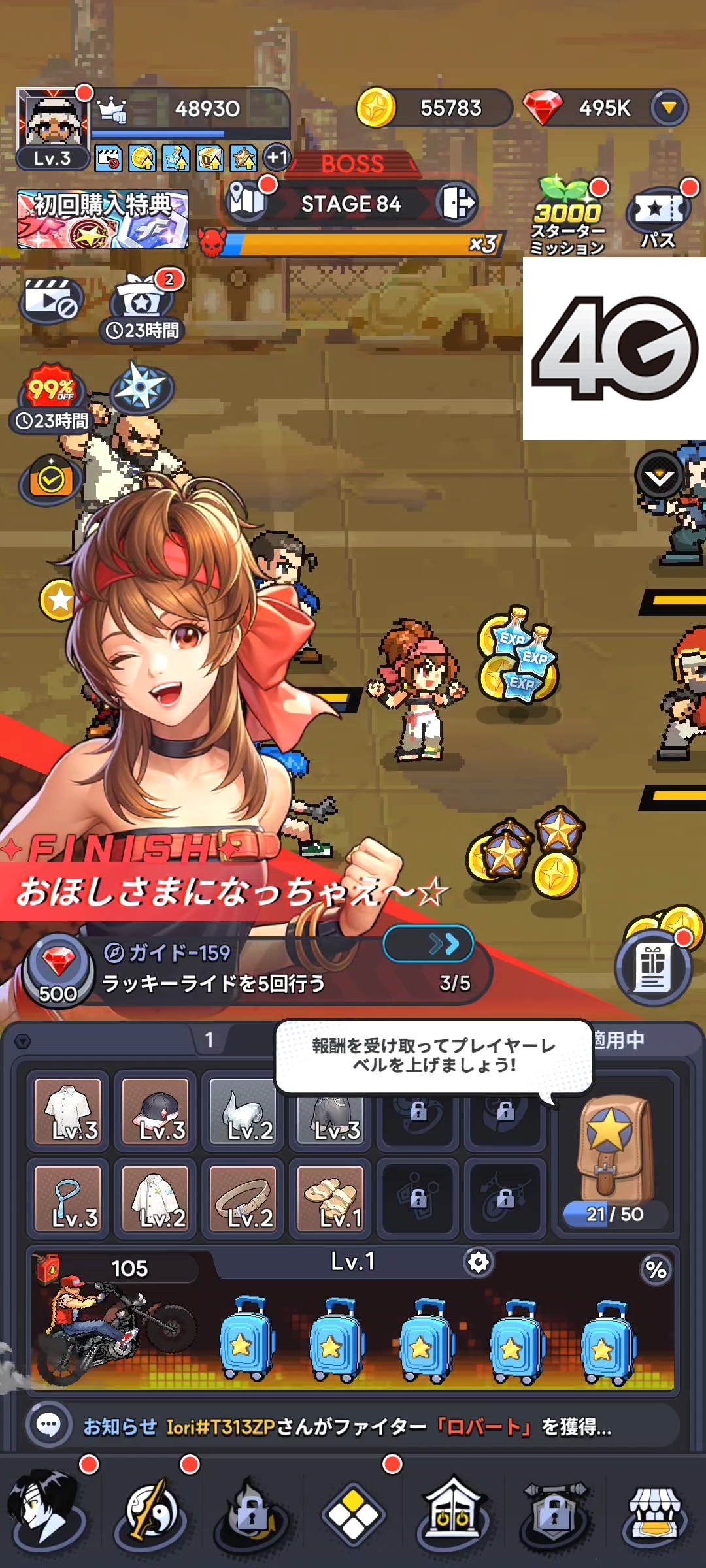Open the パス ticket icon
The width and height of the screenshot is (706, 1568).
pyautogui.click(x=658, y=216)
